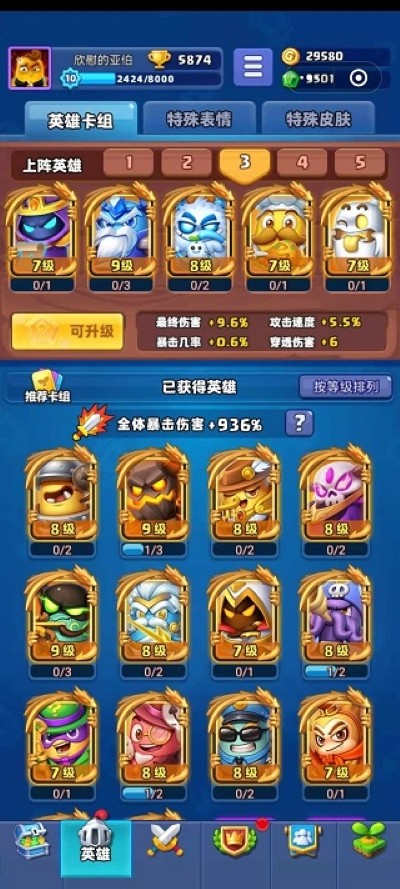Tap the 可升级 upgrade button
This screenshot has width=400, height=889.
pos(67,331)
